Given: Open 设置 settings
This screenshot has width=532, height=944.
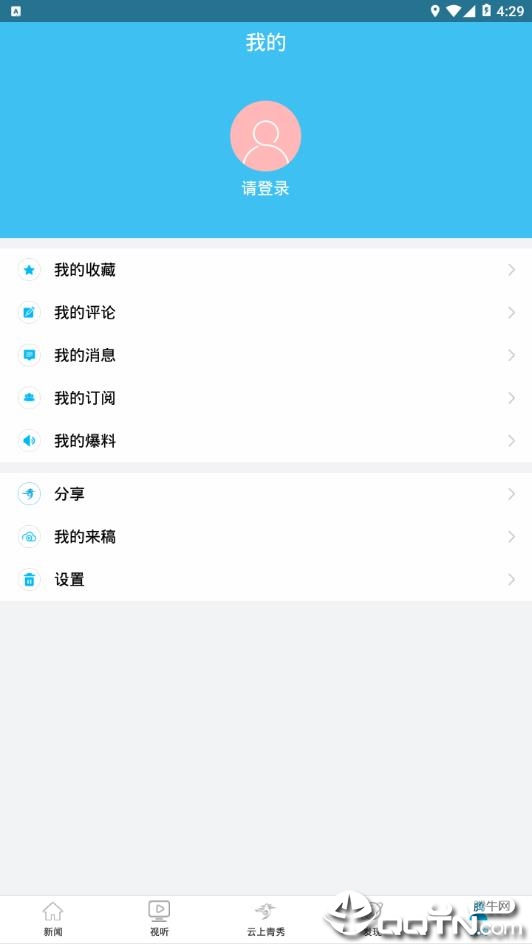Looking at the screenshot, I should point(266,580).
